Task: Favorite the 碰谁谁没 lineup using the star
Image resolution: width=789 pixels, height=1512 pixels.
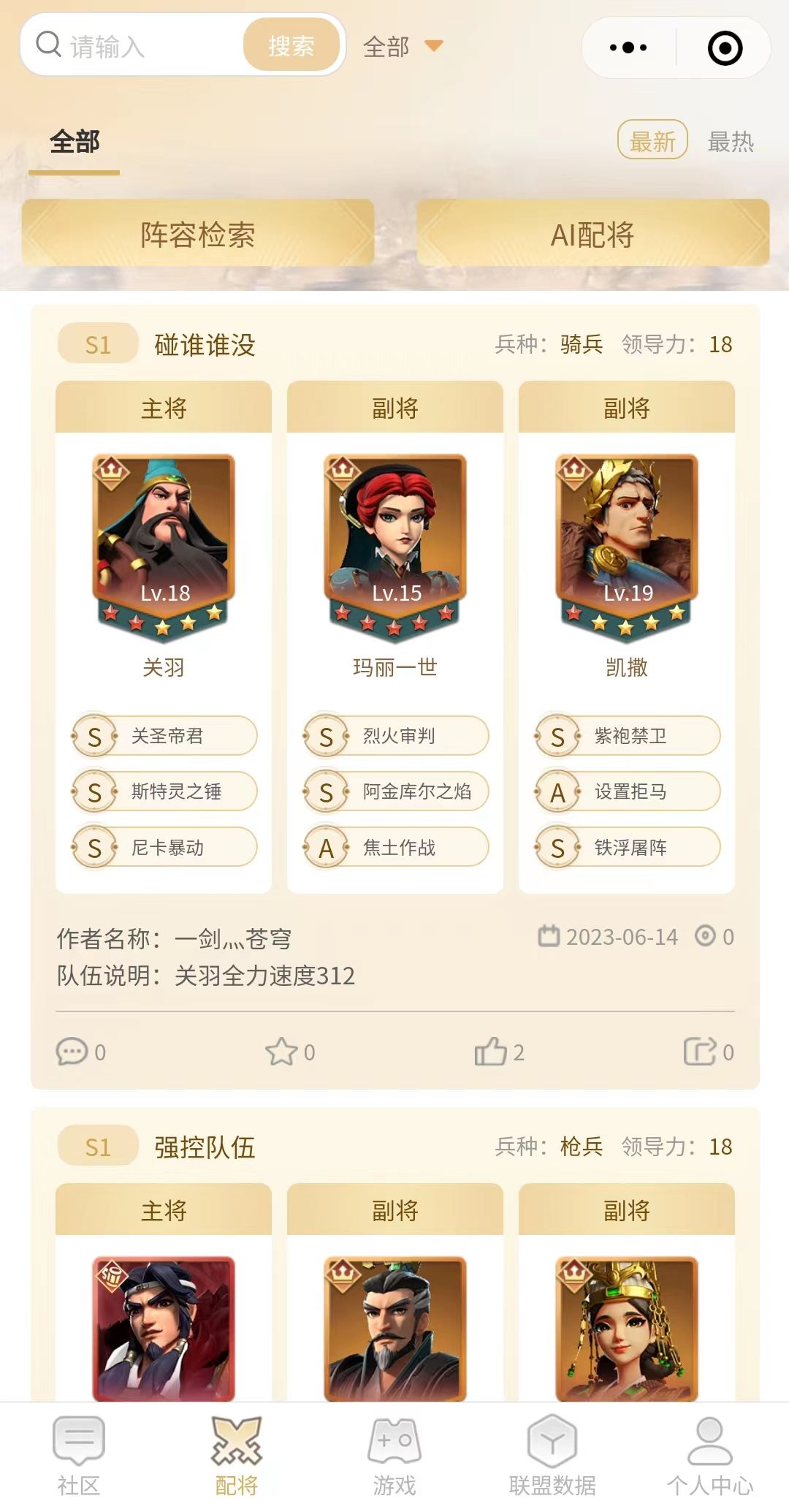Action: [x=281, y=1051]
